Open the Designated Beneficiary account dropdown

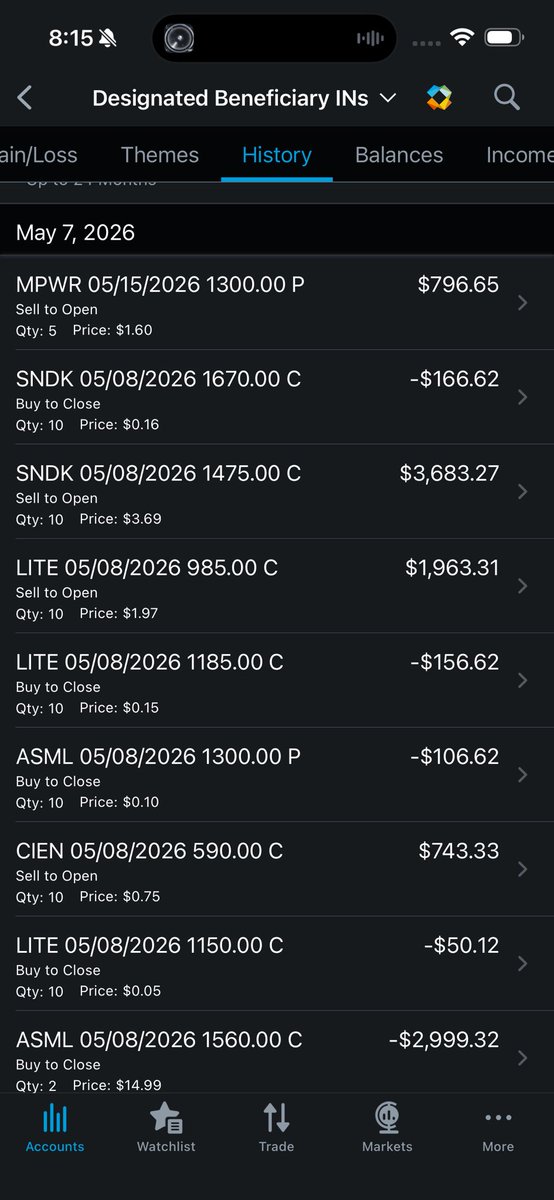(244, 98)
